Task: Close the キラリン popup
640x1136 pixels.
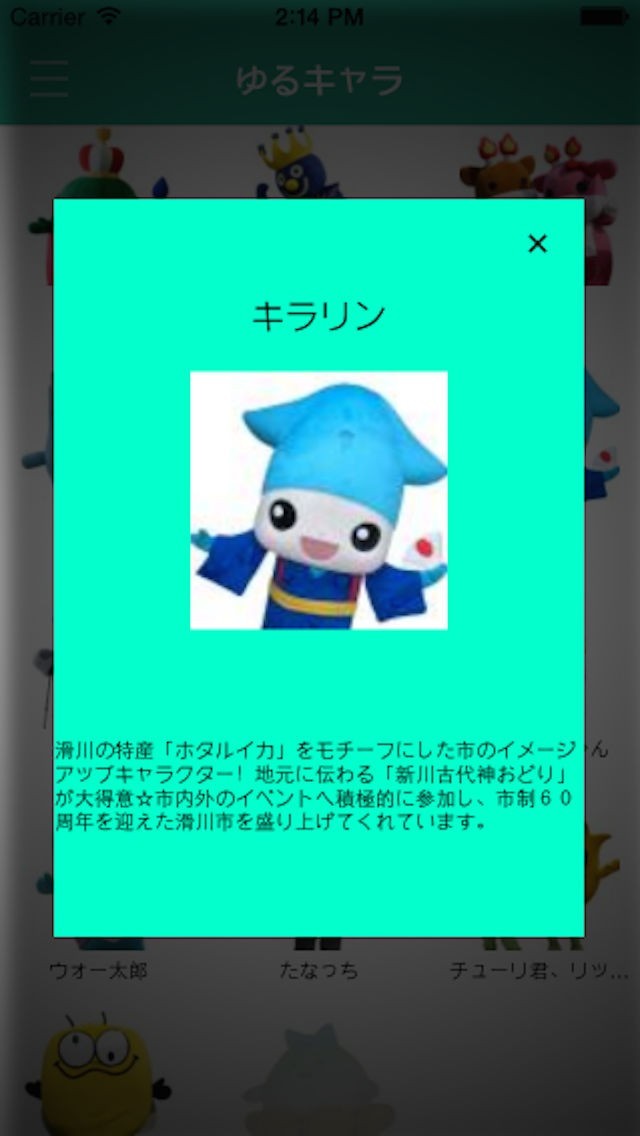Action: pyautogui.click(x=538, y=243)
